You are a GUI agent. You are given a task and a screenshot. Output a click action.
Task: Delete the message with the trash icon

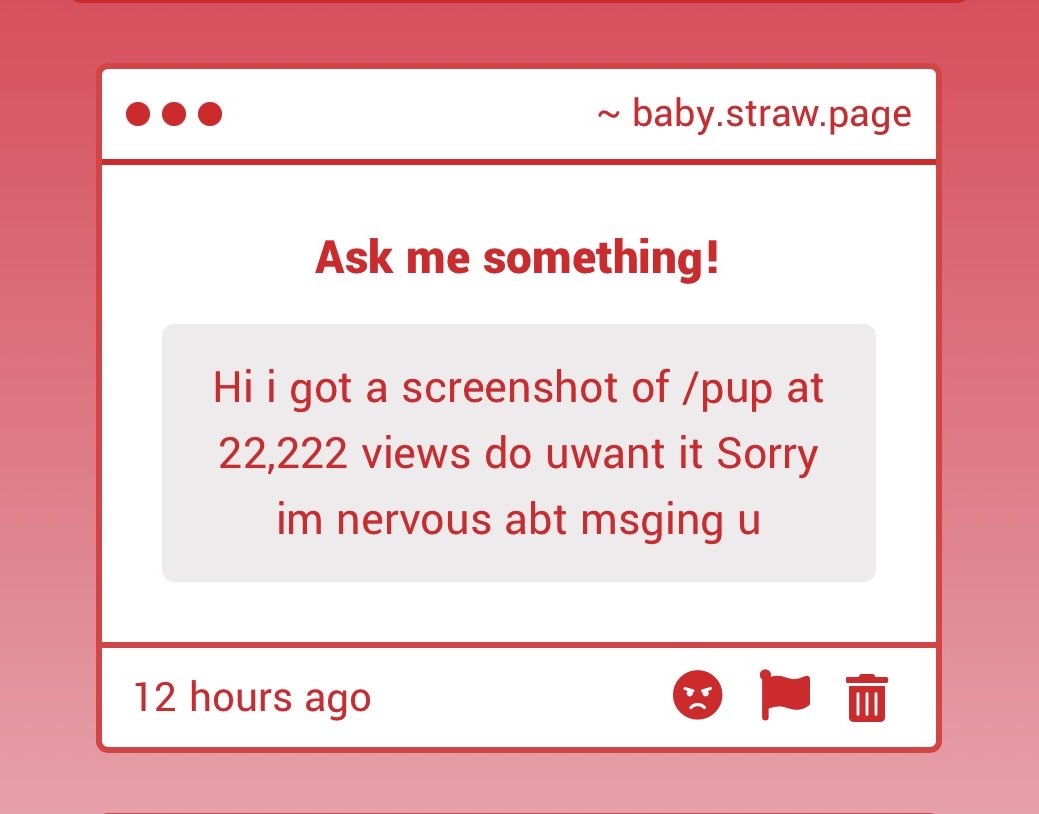[x=867, y=697]
